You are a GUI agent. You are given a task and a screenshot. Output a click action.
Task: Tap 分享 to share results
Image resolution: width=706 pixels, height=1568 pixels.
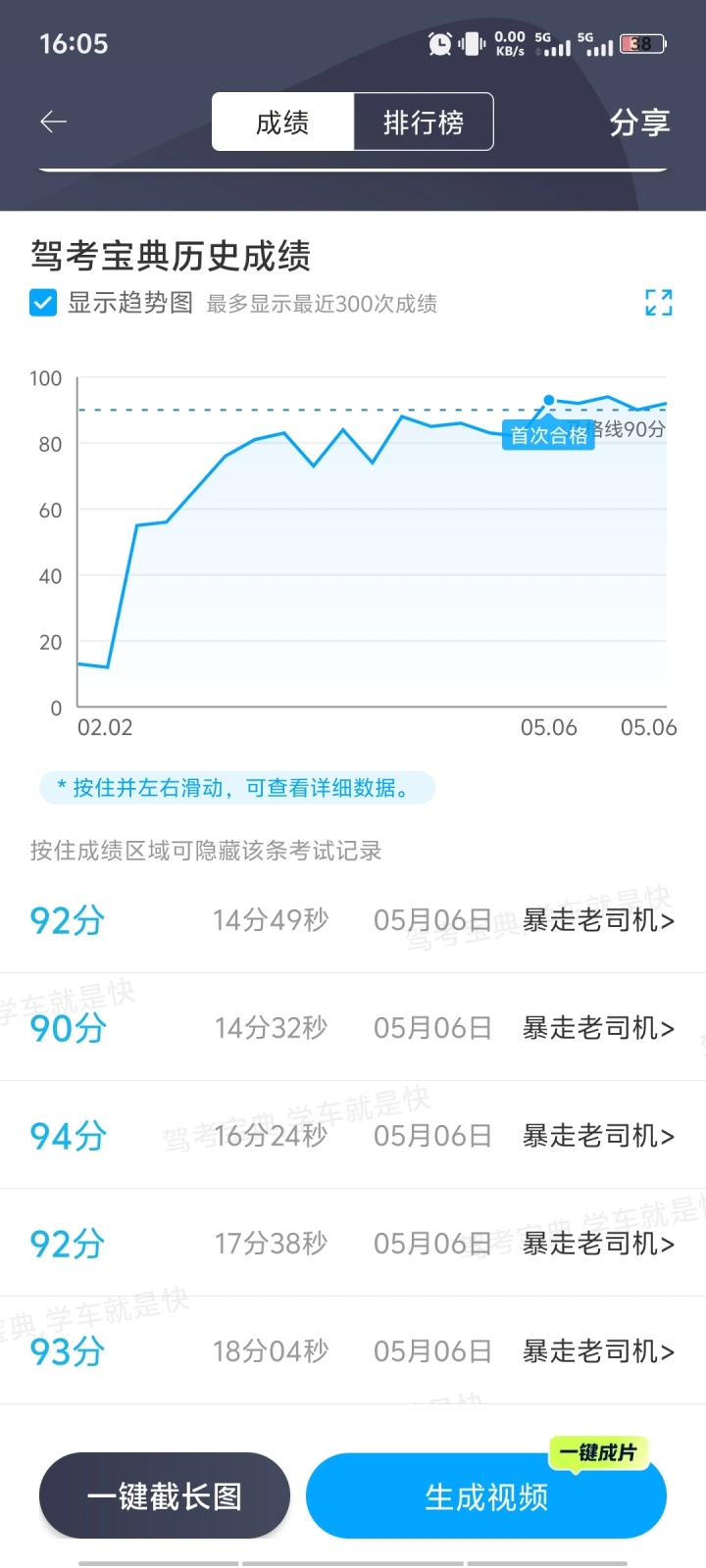click(639, 122)
